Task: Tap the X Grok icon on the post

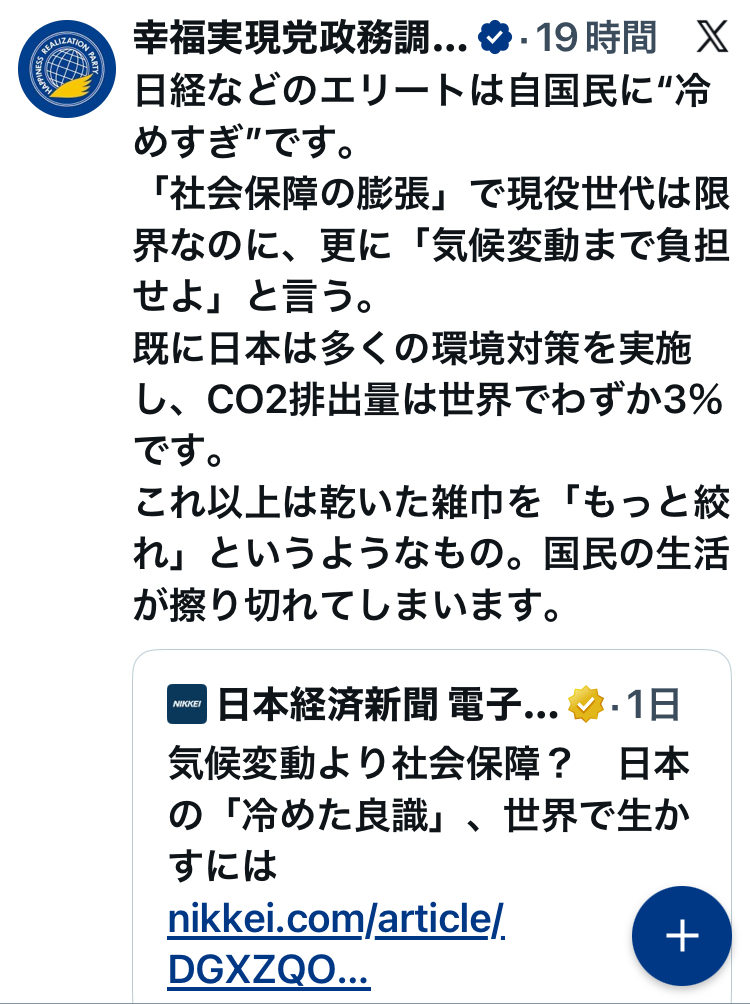Action: (712, 37)
